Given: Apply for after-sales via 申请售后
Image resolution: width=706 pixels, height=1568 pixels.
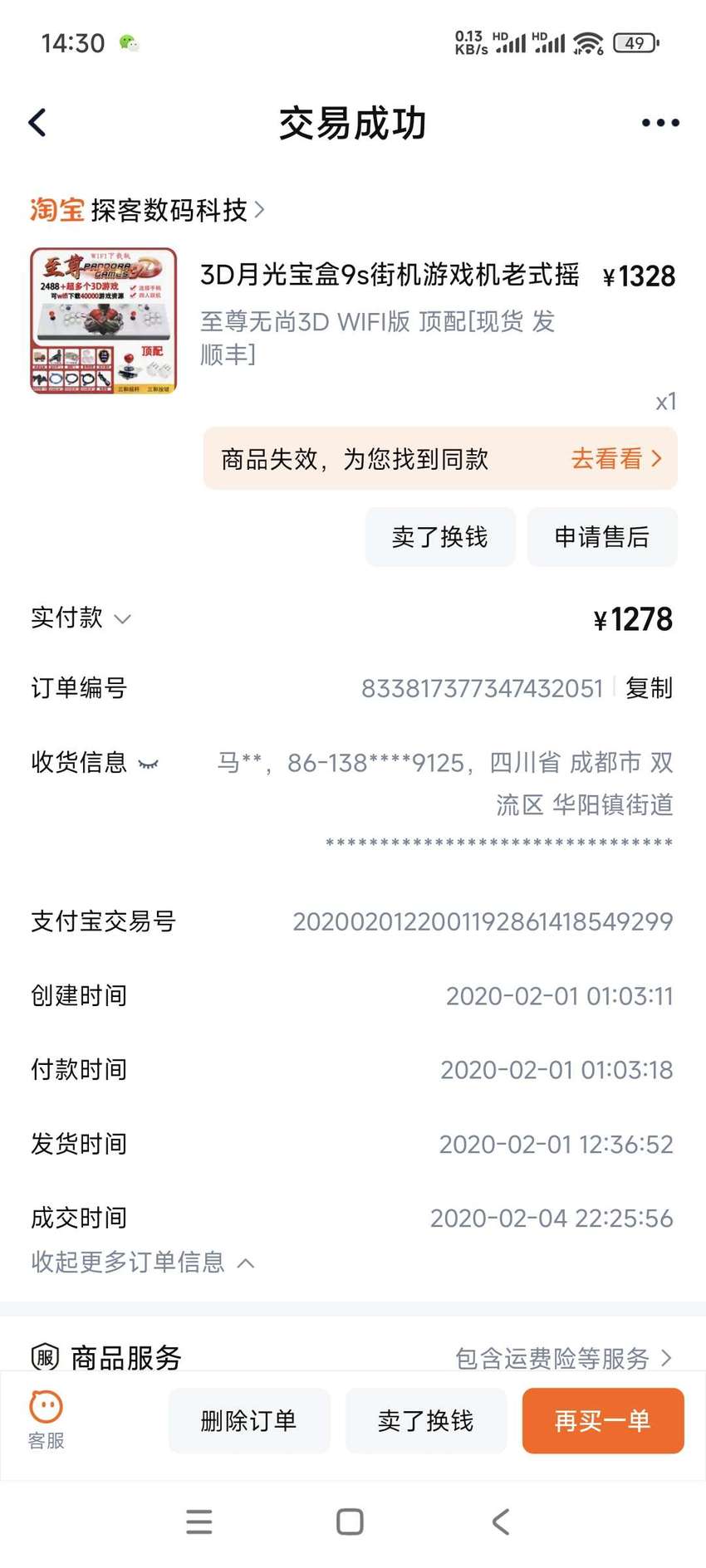Looking at the screenshot, I should (x=602, y=537).
